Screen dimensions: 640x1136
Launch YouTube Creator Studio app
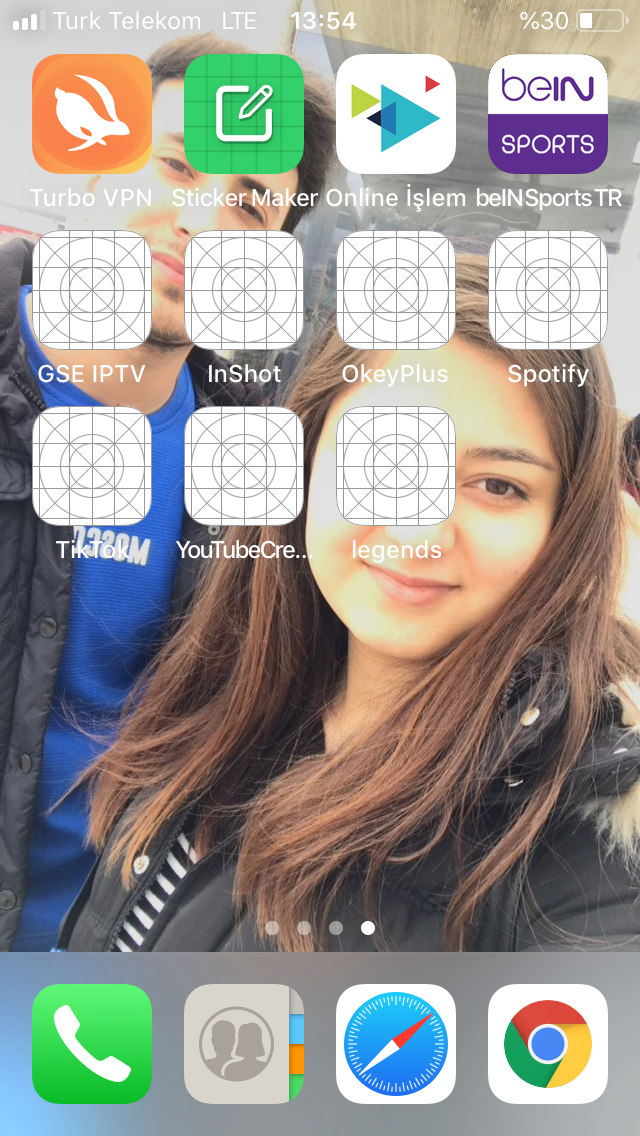[244, 466]
